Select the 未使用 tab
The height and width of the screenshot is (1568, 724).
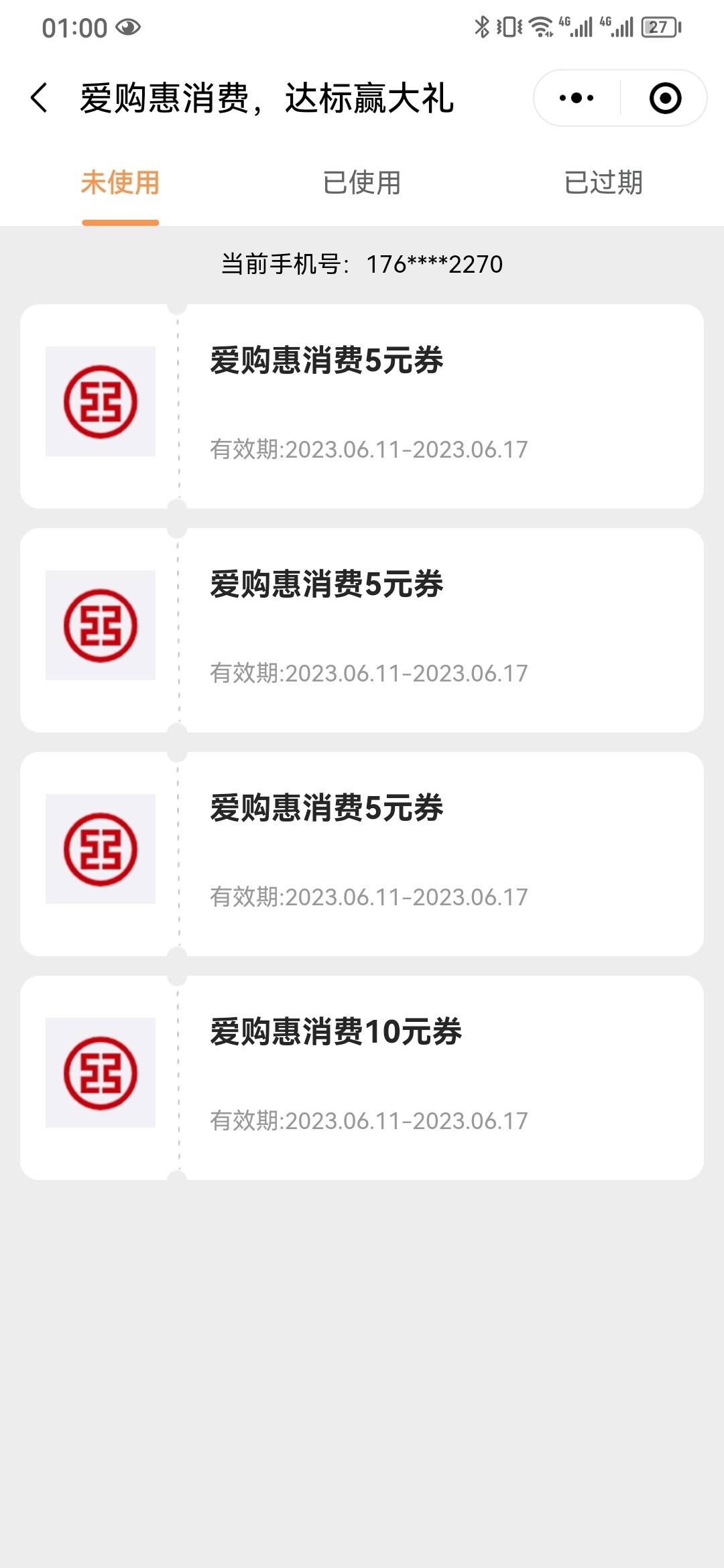tap(121, 182)
